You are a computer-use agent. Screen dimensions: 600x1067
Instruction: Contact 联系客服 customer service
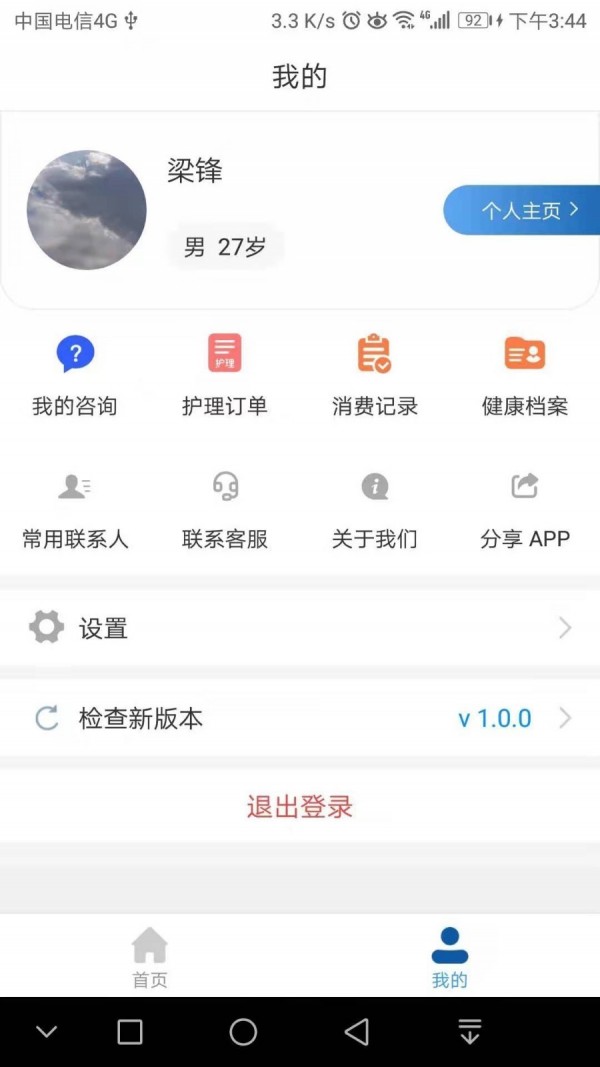(225, 508)
